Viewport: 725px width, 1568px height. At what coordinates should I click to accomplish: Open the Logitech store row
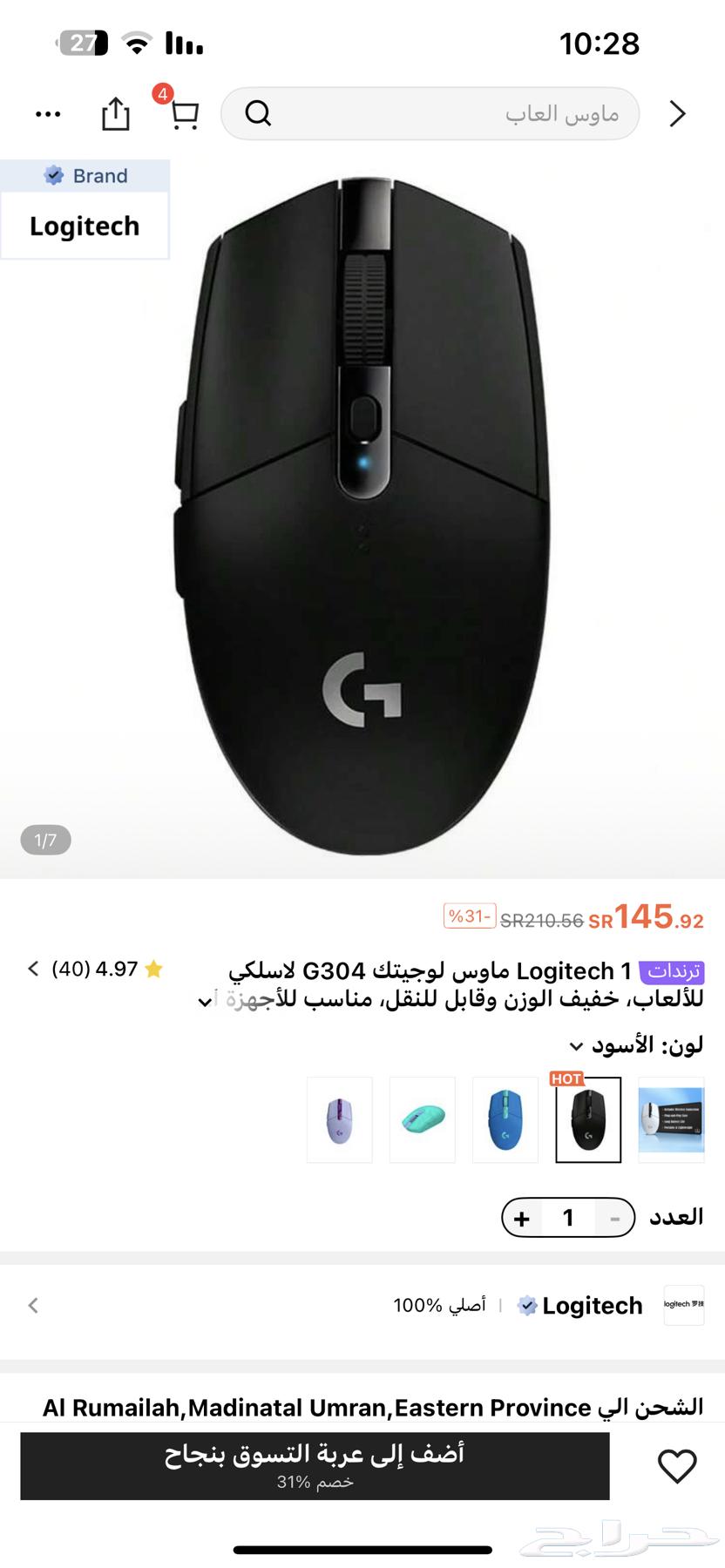[x=362, y=1305]
